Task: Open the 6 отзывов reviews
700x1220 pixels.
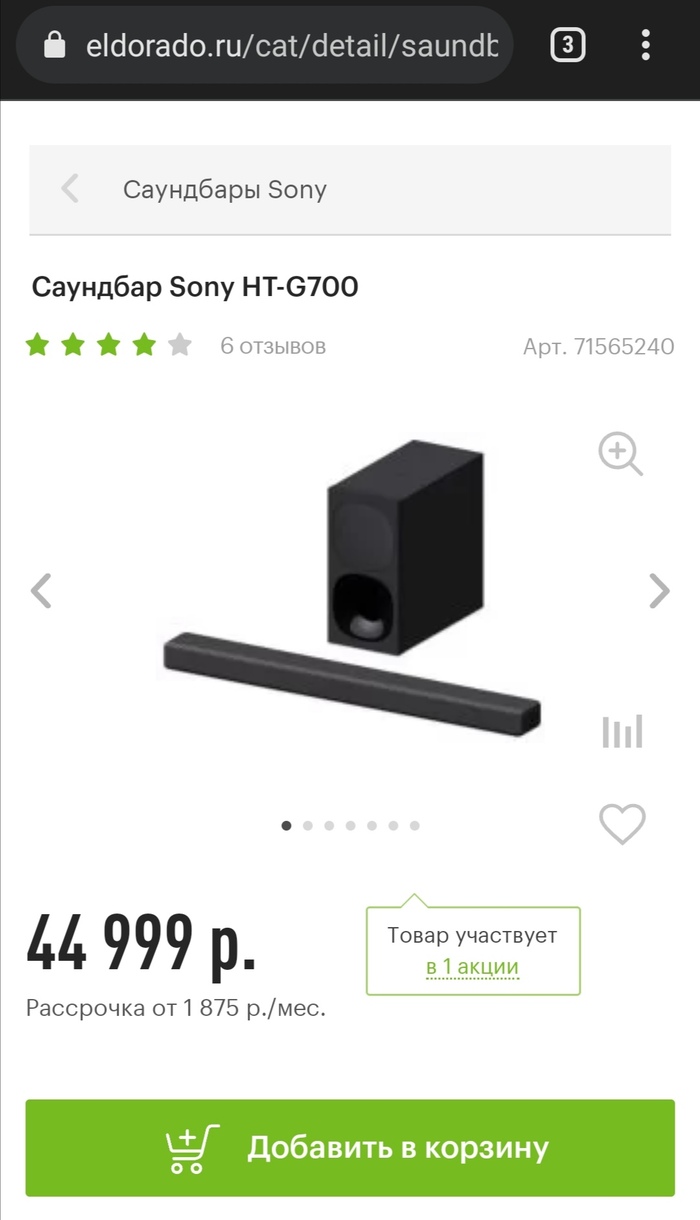Action: 273,346
